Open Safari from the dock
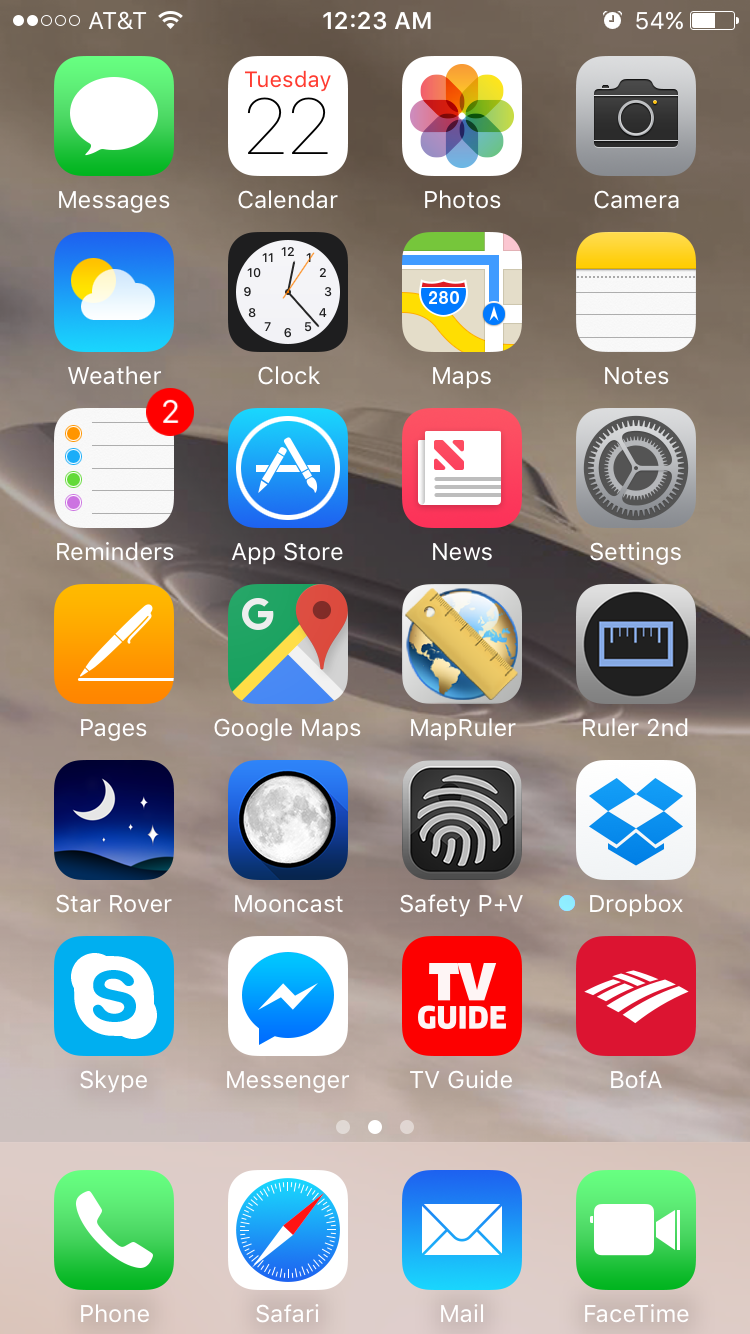Screen dimensions: 750x1334 [288, 1230]
